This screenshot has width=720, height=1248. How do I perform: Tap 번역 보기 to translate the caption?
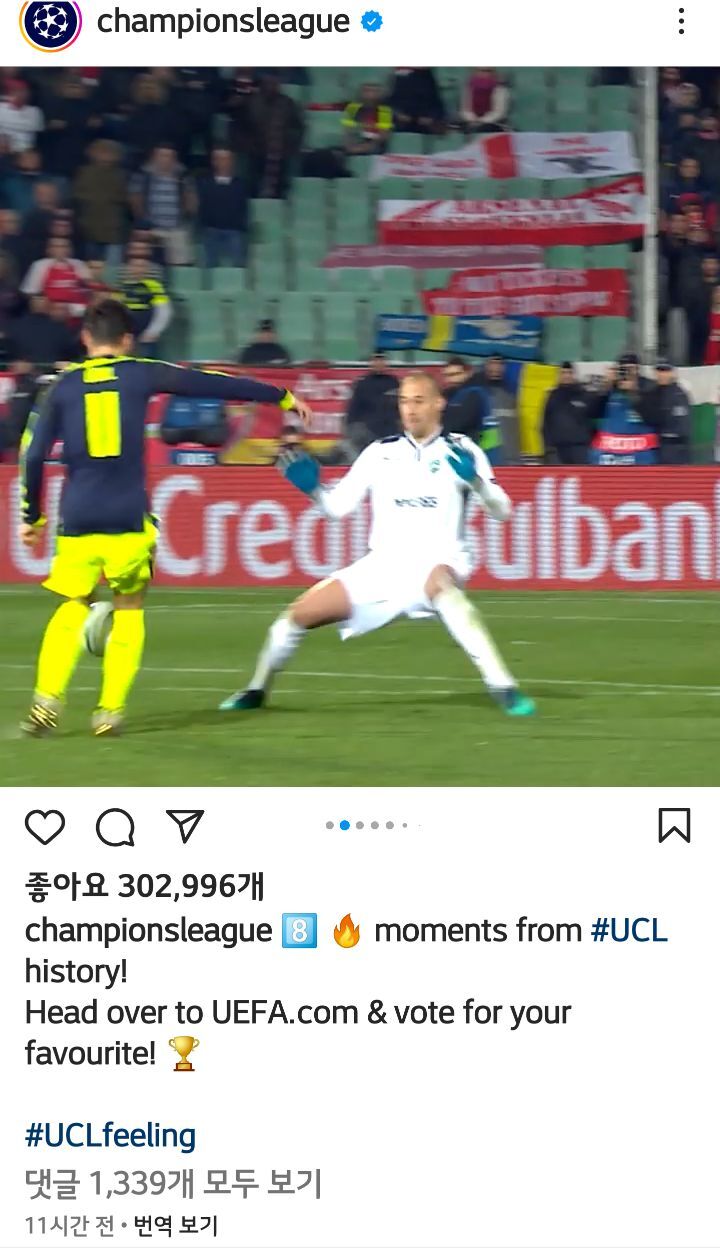coord(176,1225)
